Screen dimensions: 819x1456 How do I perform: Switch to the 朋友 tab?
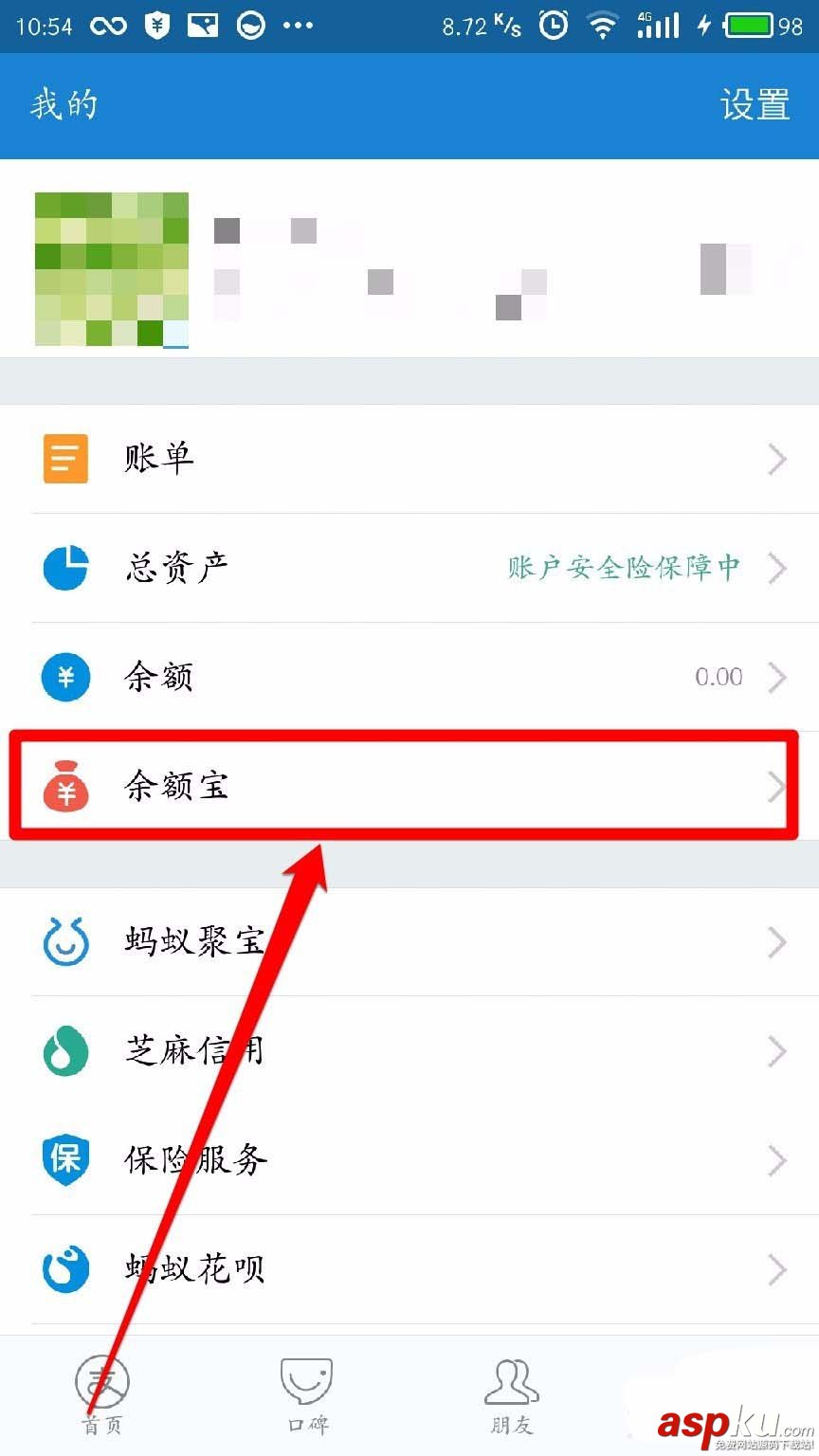coord(512,1395)
